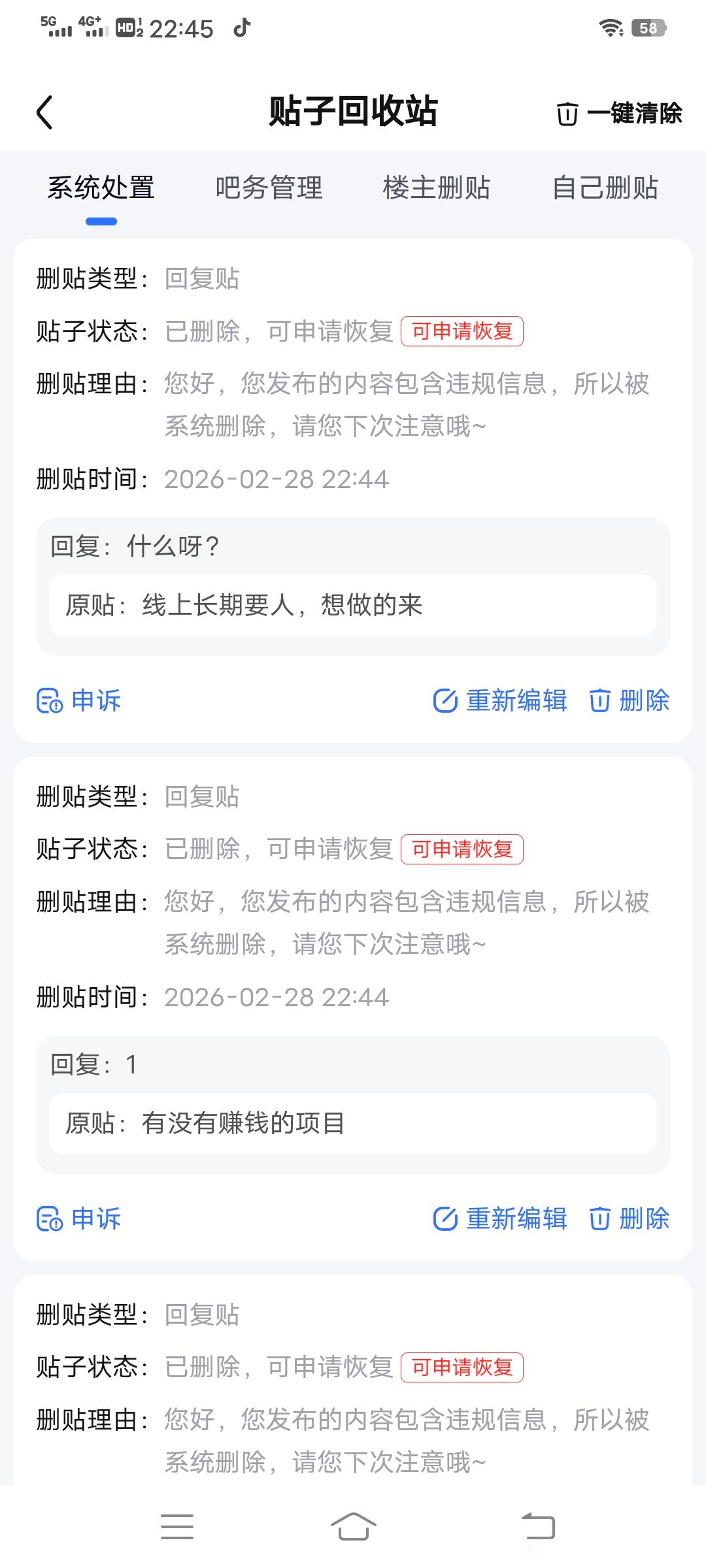The height and width of the screenshot is (1568, 706).
Task: Tap 一键清除 to clear all posts
Action: pos(618,114)
